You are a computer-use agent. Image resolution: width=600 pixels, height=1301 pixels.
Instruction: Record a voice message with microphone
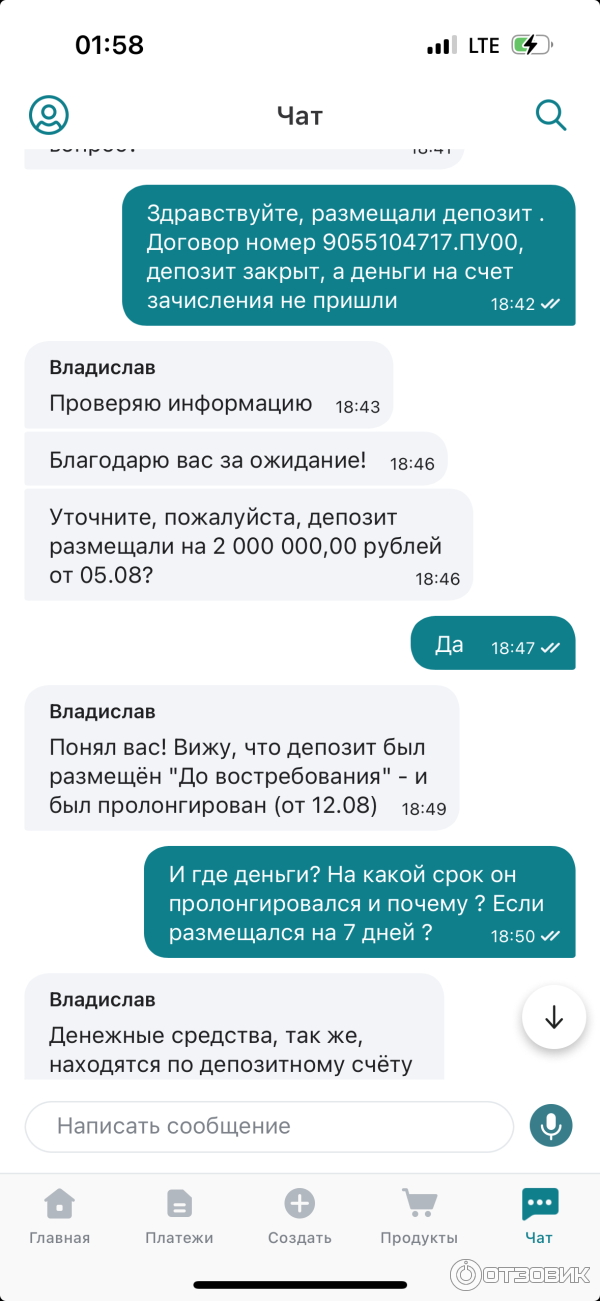click(550, 1126)
